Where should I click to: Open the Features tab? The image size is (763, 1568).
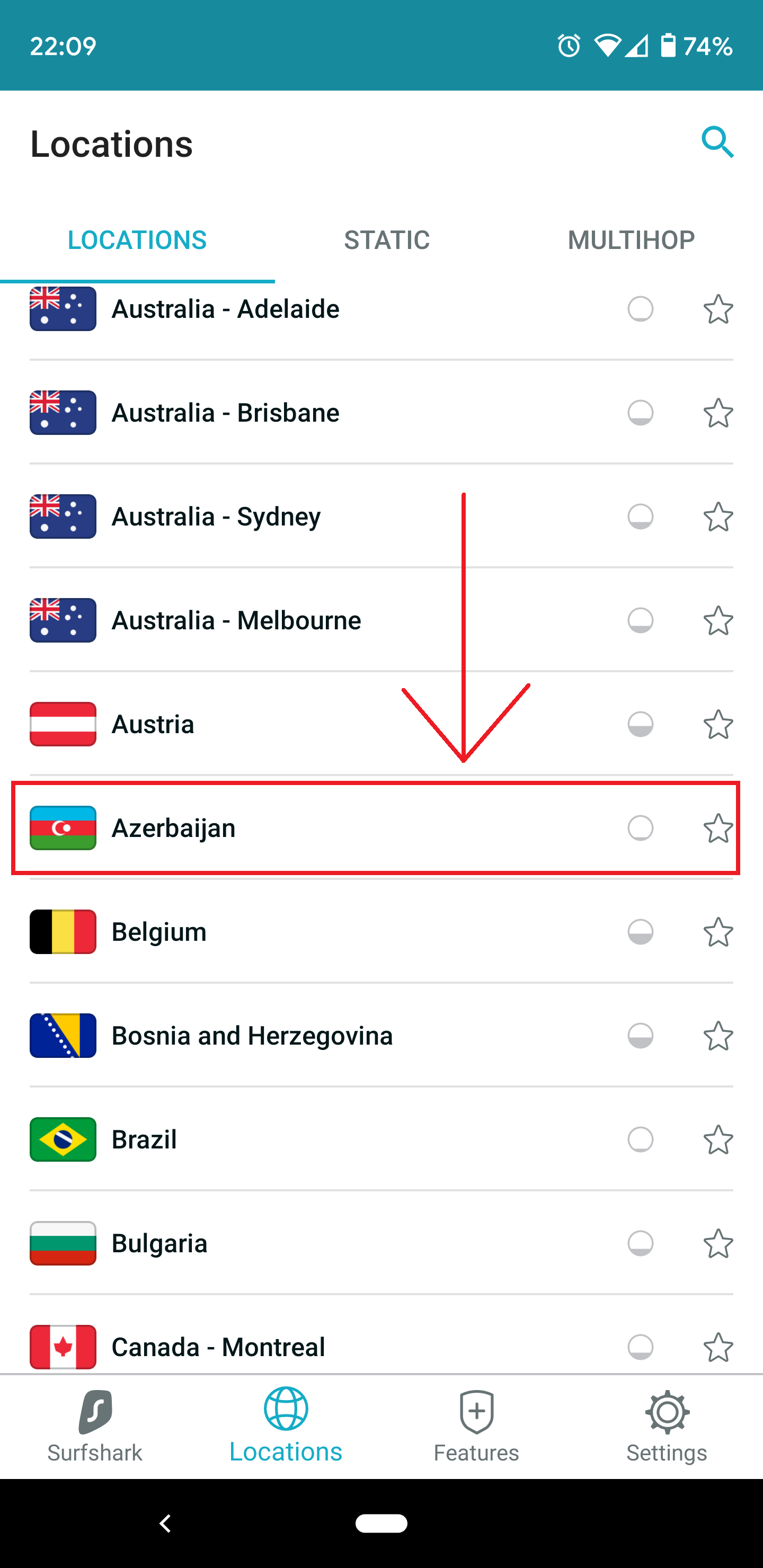click(476, 1427)
